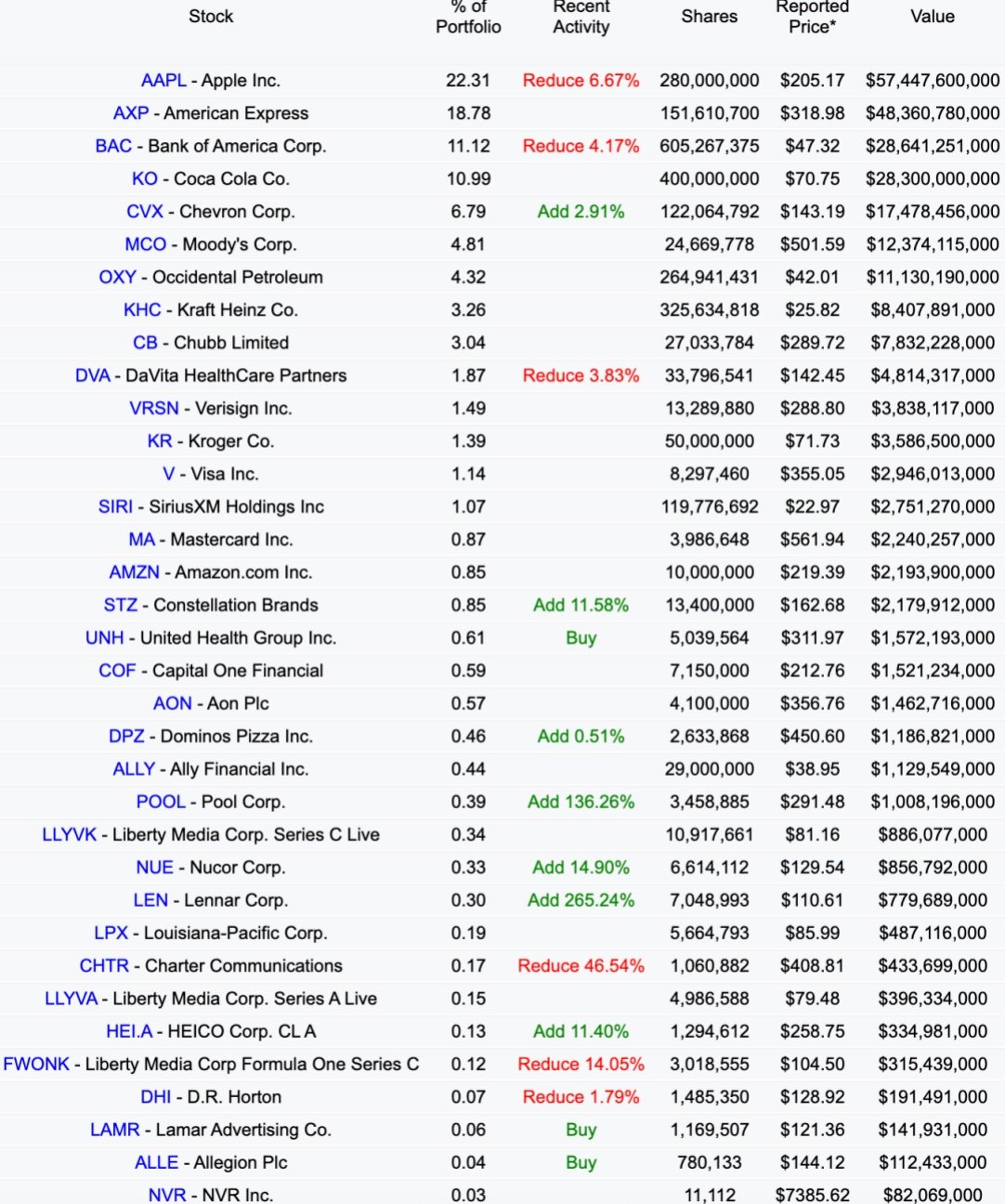
Task: Open the KHC Kraft Heinz link
Action: pyautogui.click(x=142, y=309)
